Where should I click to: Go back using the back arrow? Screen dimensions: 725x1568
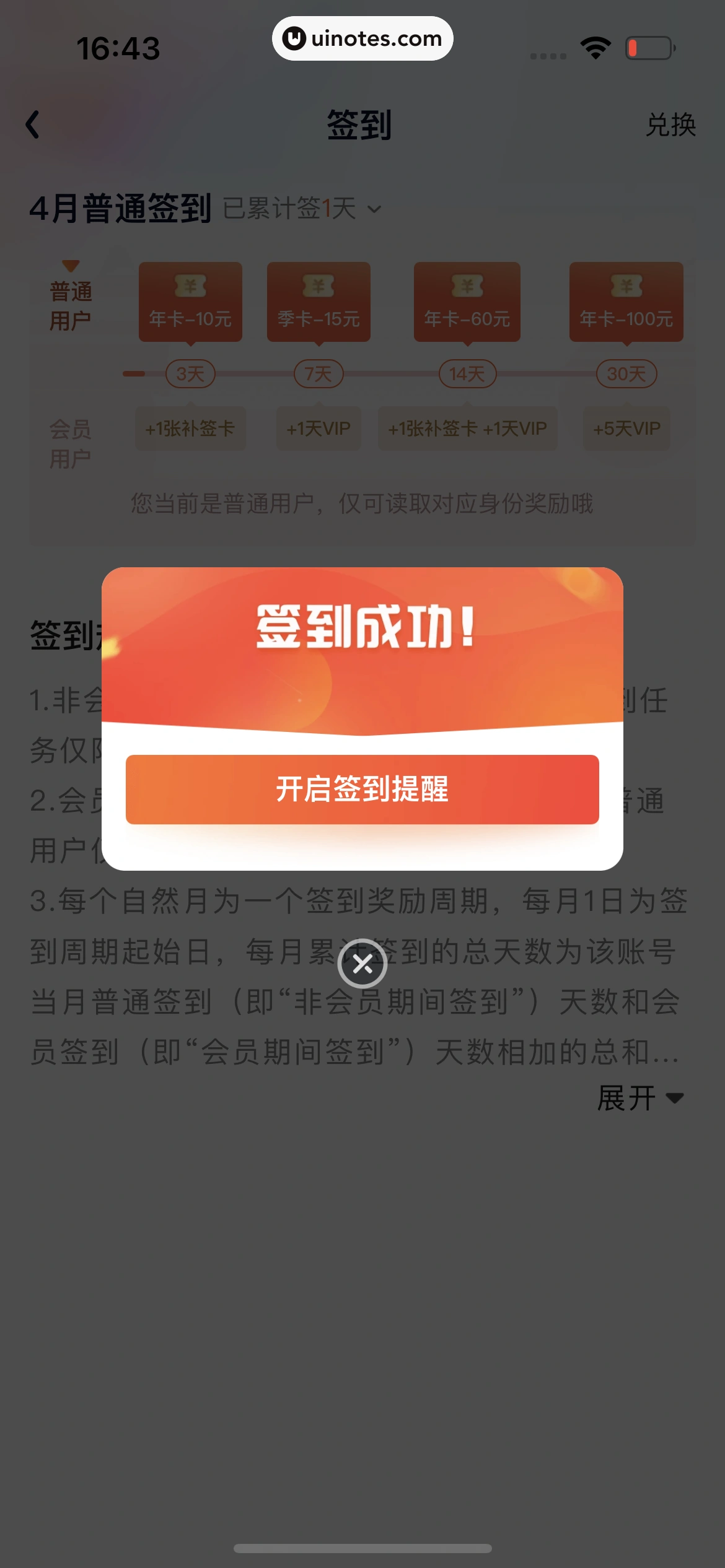click(x=33, y=125)
